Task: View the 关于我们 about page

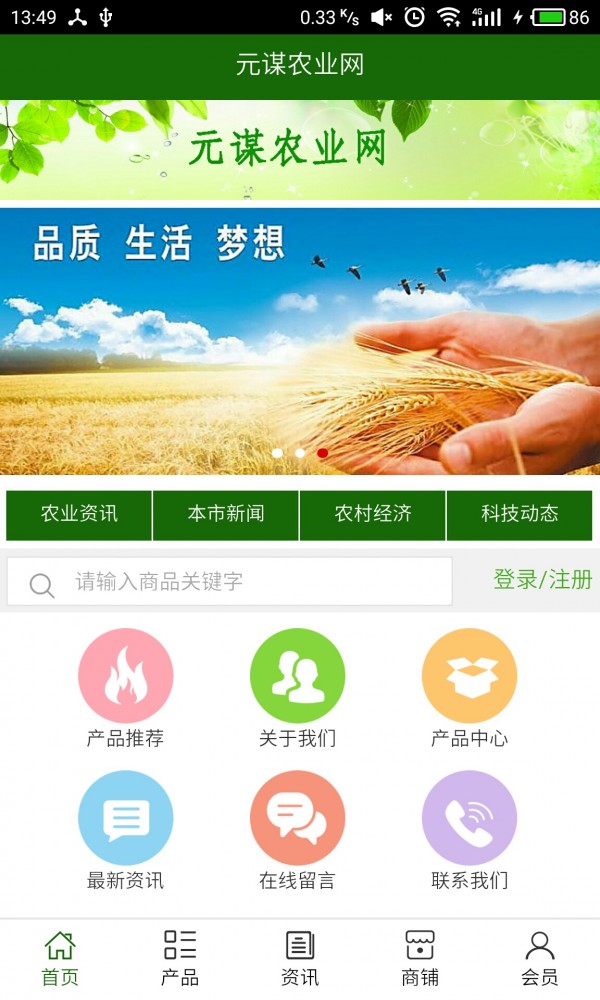Action: pyautogui.click(x=297, y=688)
